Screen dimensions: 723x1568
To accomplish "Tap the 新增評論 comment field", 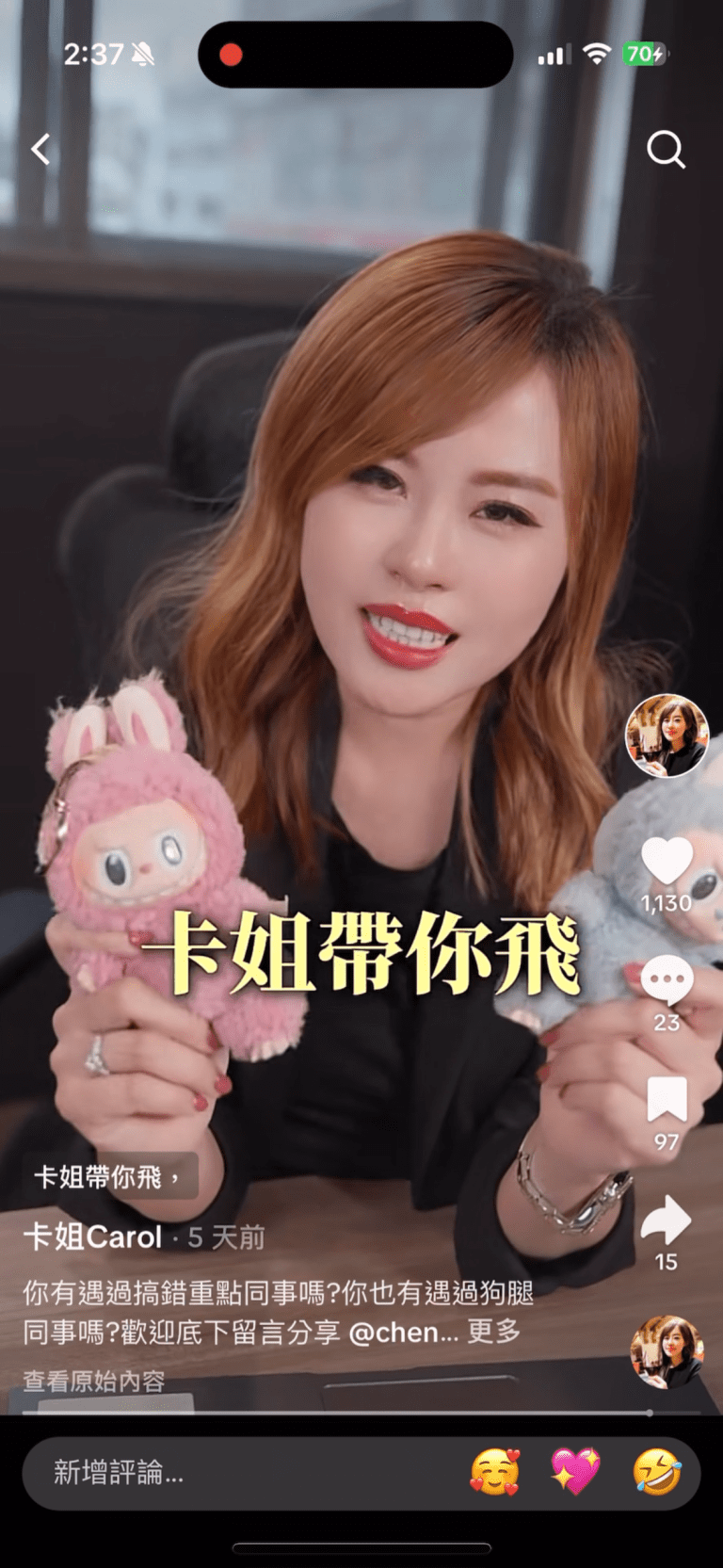I will [x=235, y=1472].
